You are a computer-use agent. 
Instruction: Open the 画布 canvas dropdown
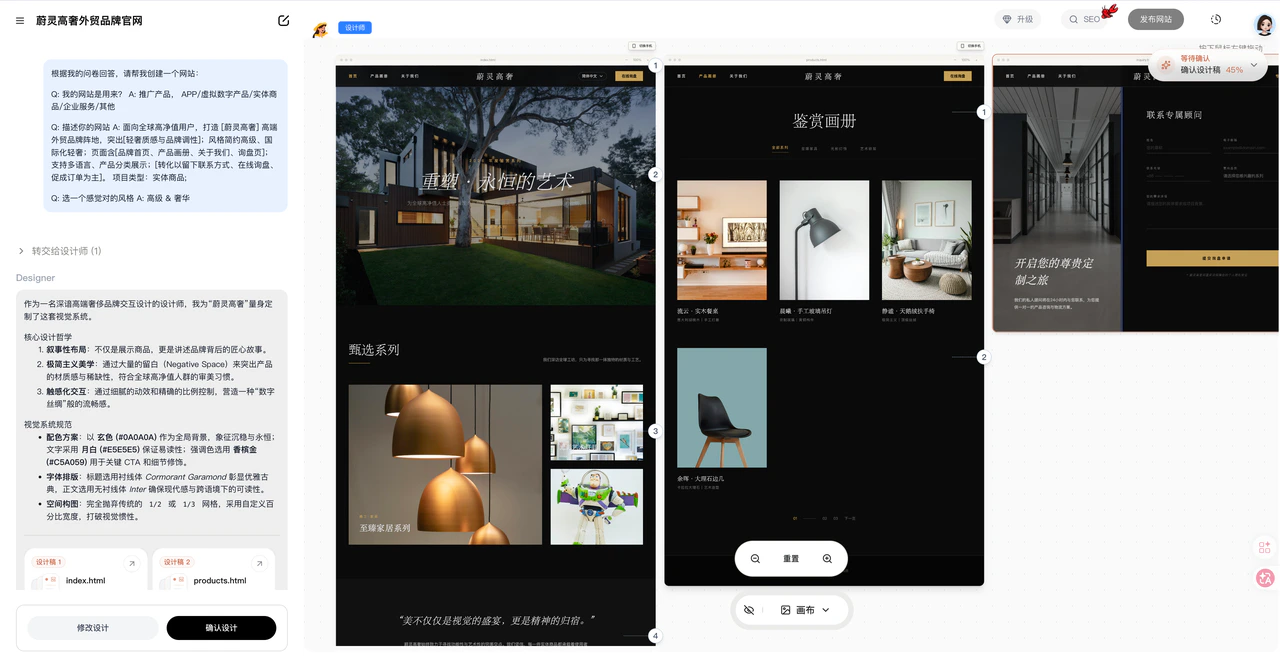coord(806,610)
